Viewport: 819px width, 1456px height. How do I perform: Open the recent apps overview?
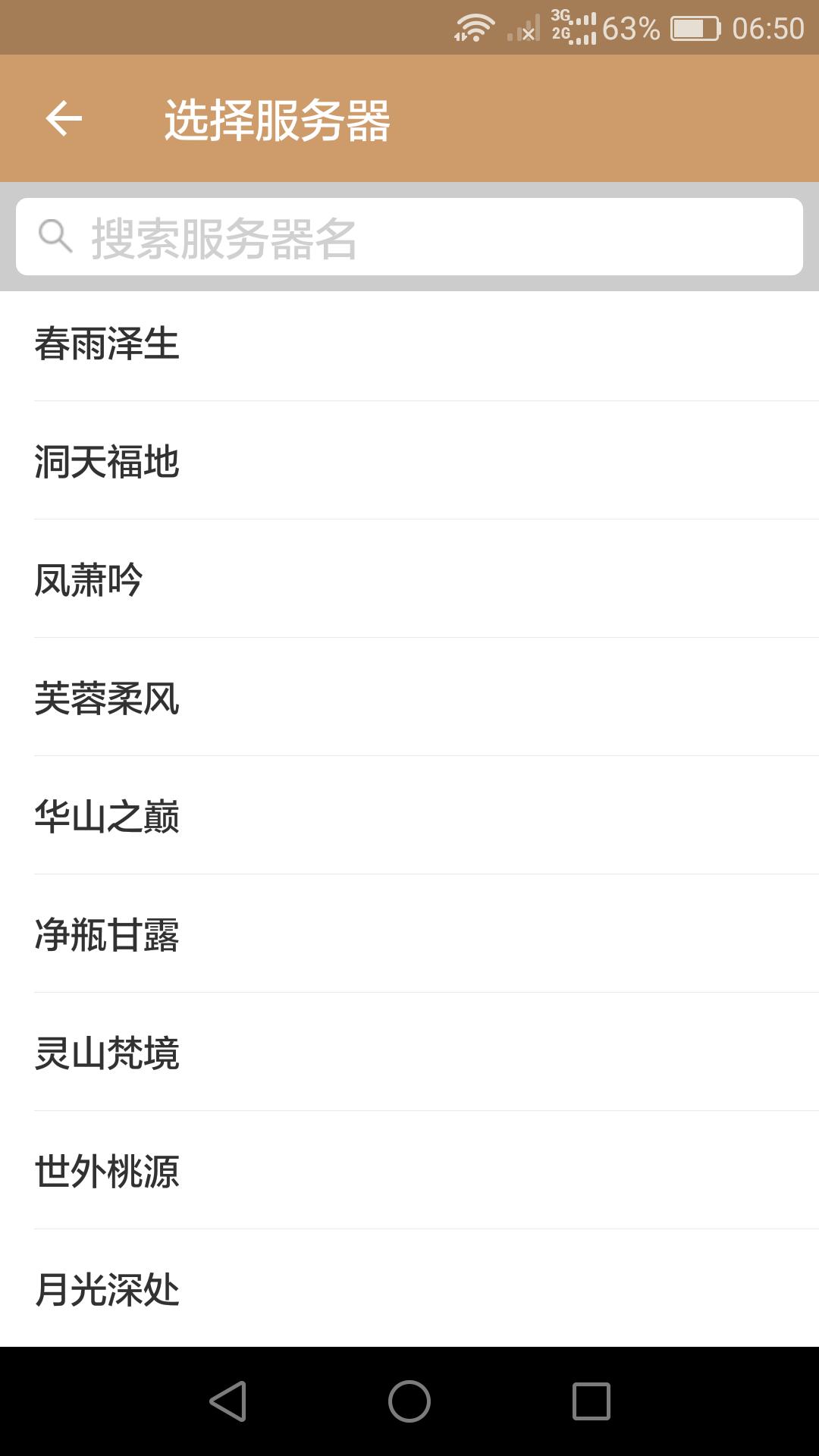coord(591,1401)
